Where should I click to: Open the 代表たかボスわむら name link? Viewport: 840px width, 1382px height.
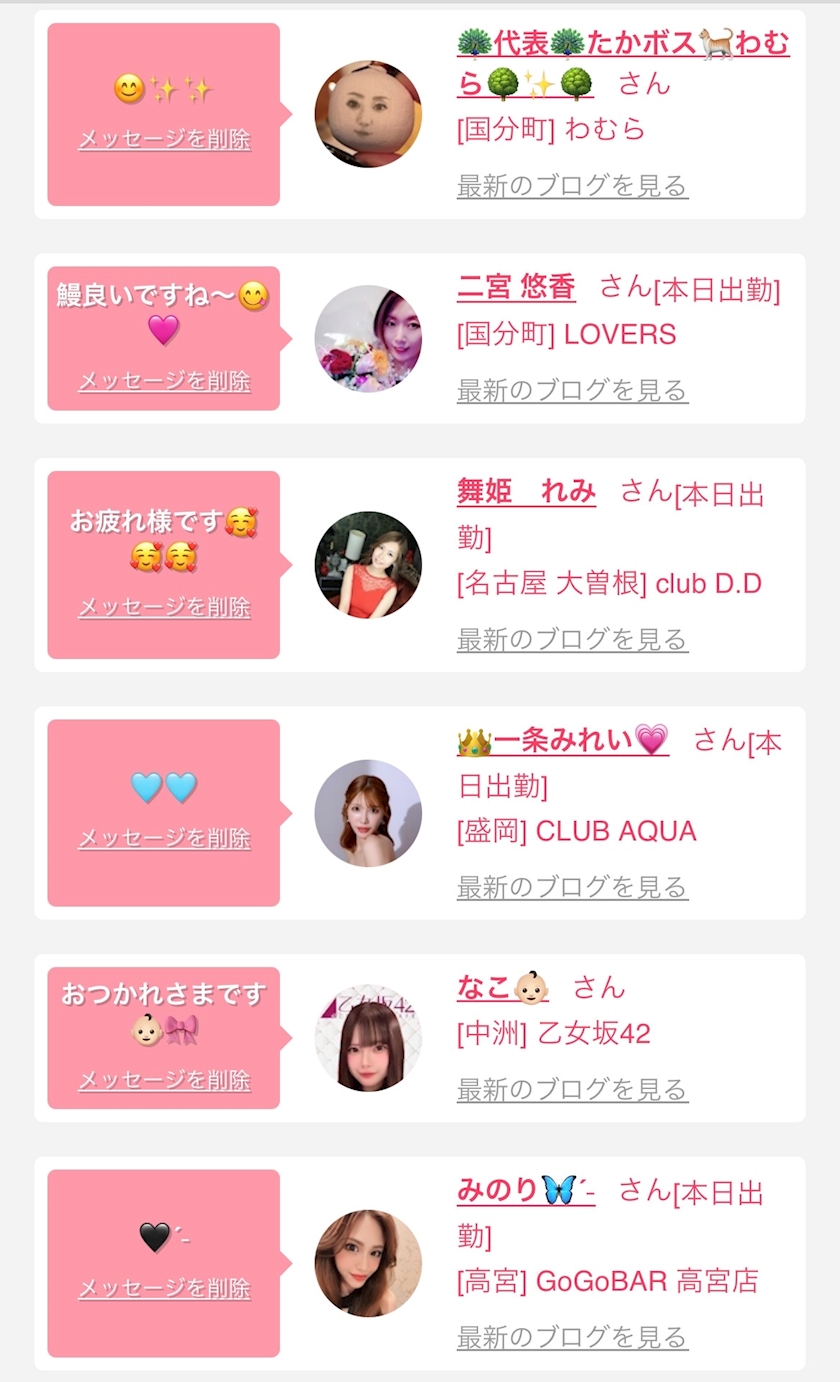pyautogui.click(x=623, y=62)
